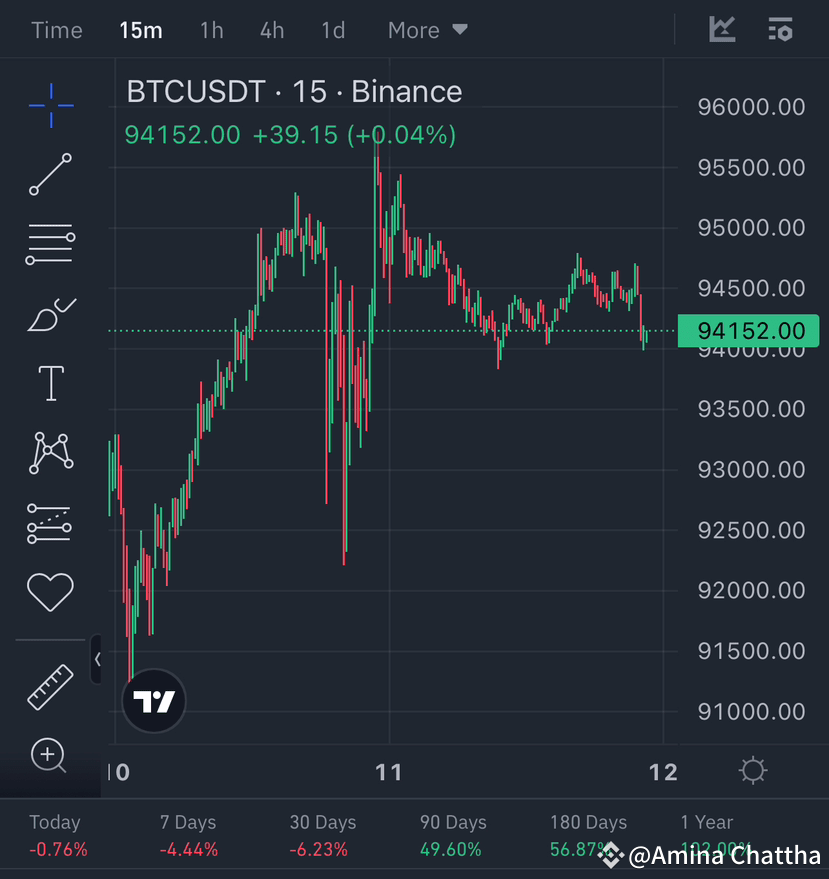Open the indicators panel icon

pos(780,30)
